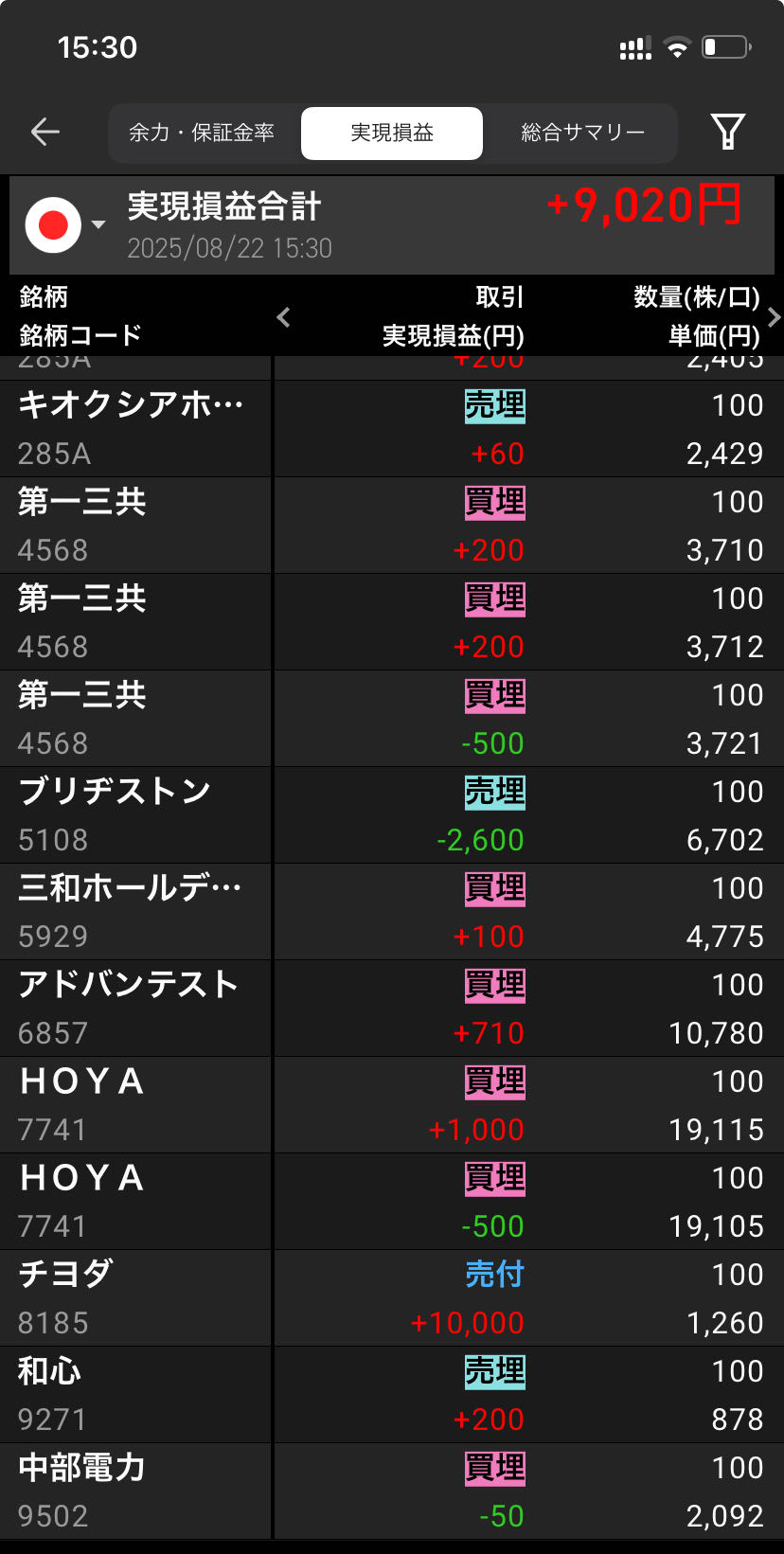Open the Japan flag market dropdown

[x=64, y=225]
